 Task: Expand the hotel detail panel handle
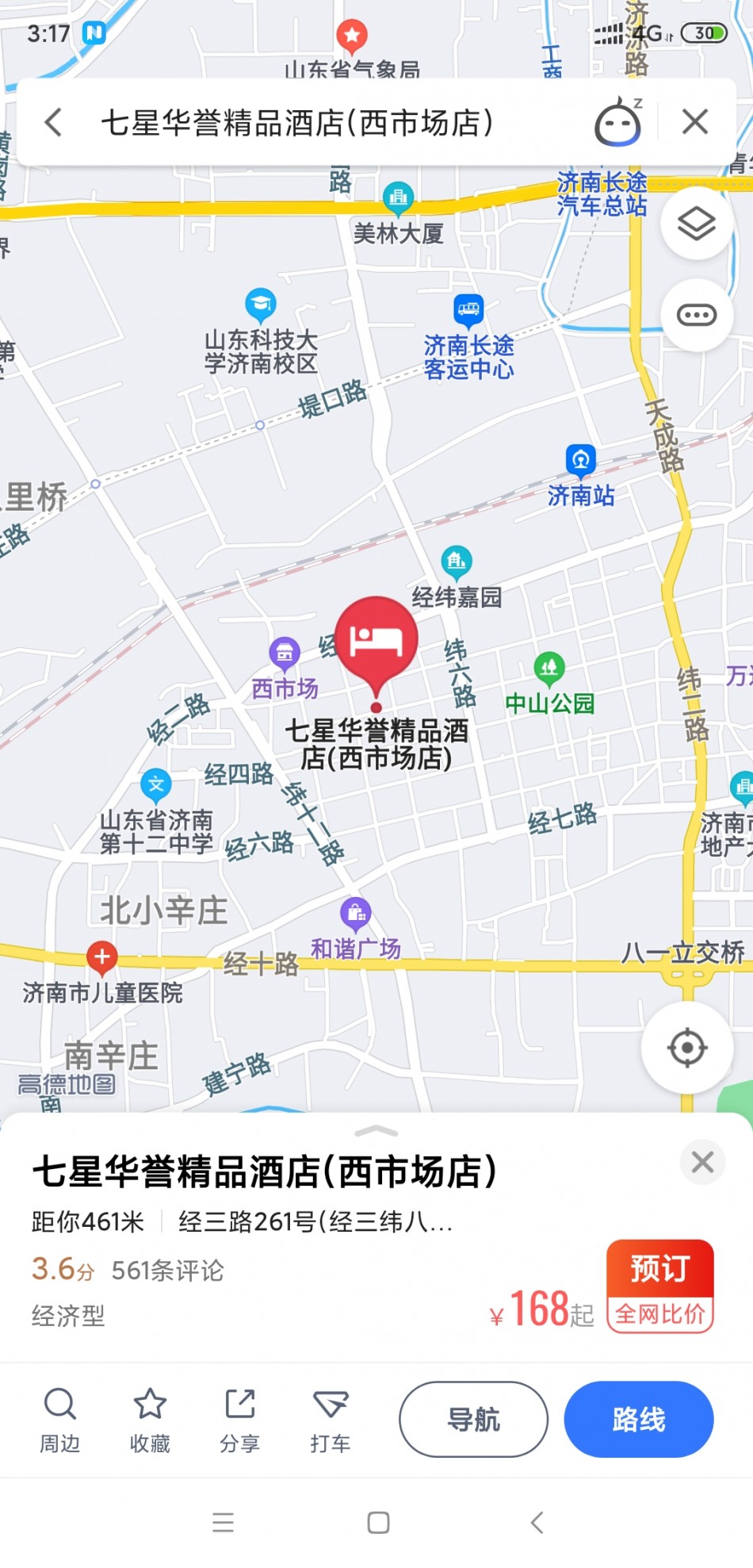(x=376, y=1130)
